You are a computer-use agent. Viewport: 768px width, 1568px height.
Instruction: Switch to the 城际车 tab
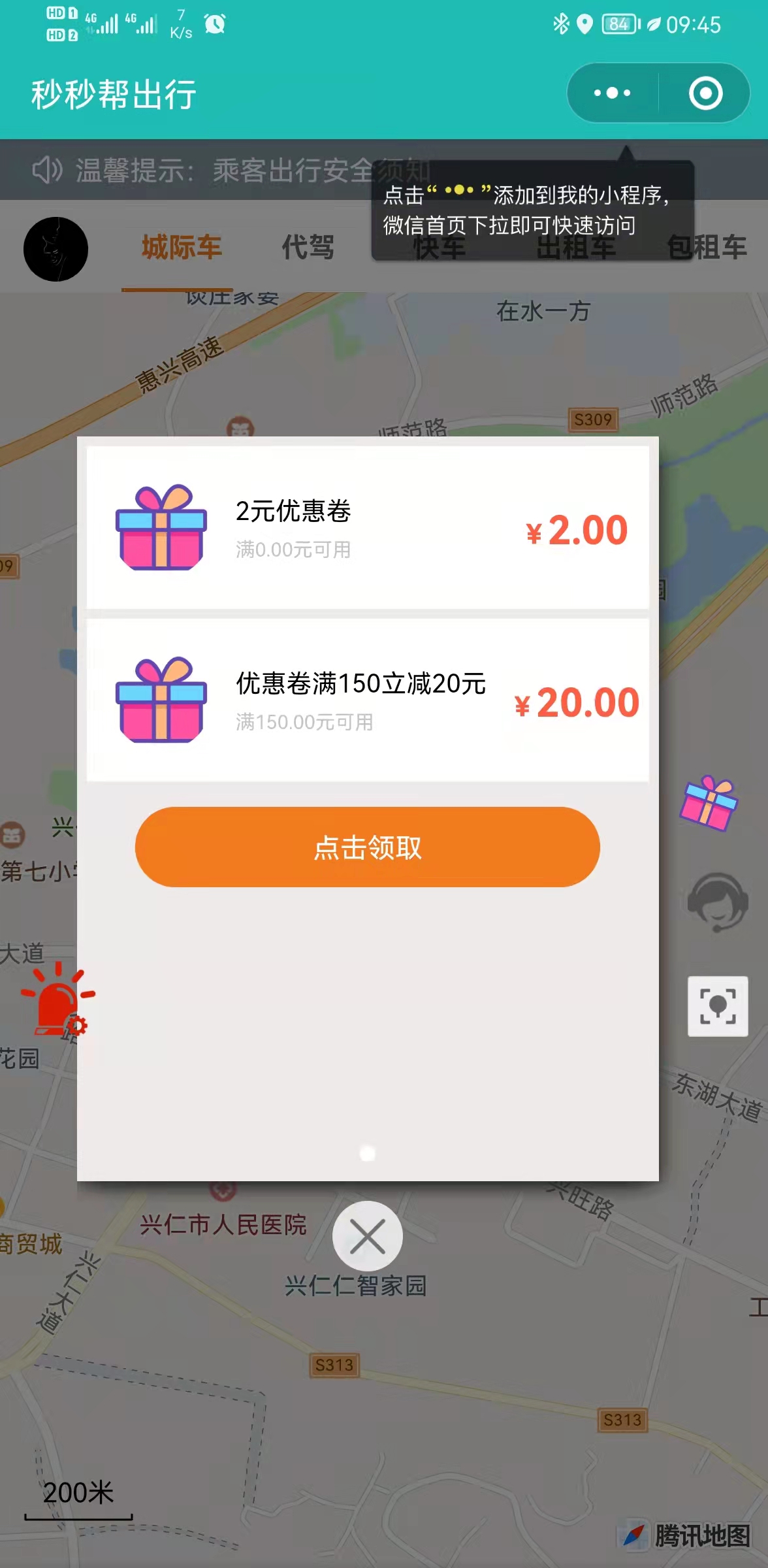[x=181, y=248]
